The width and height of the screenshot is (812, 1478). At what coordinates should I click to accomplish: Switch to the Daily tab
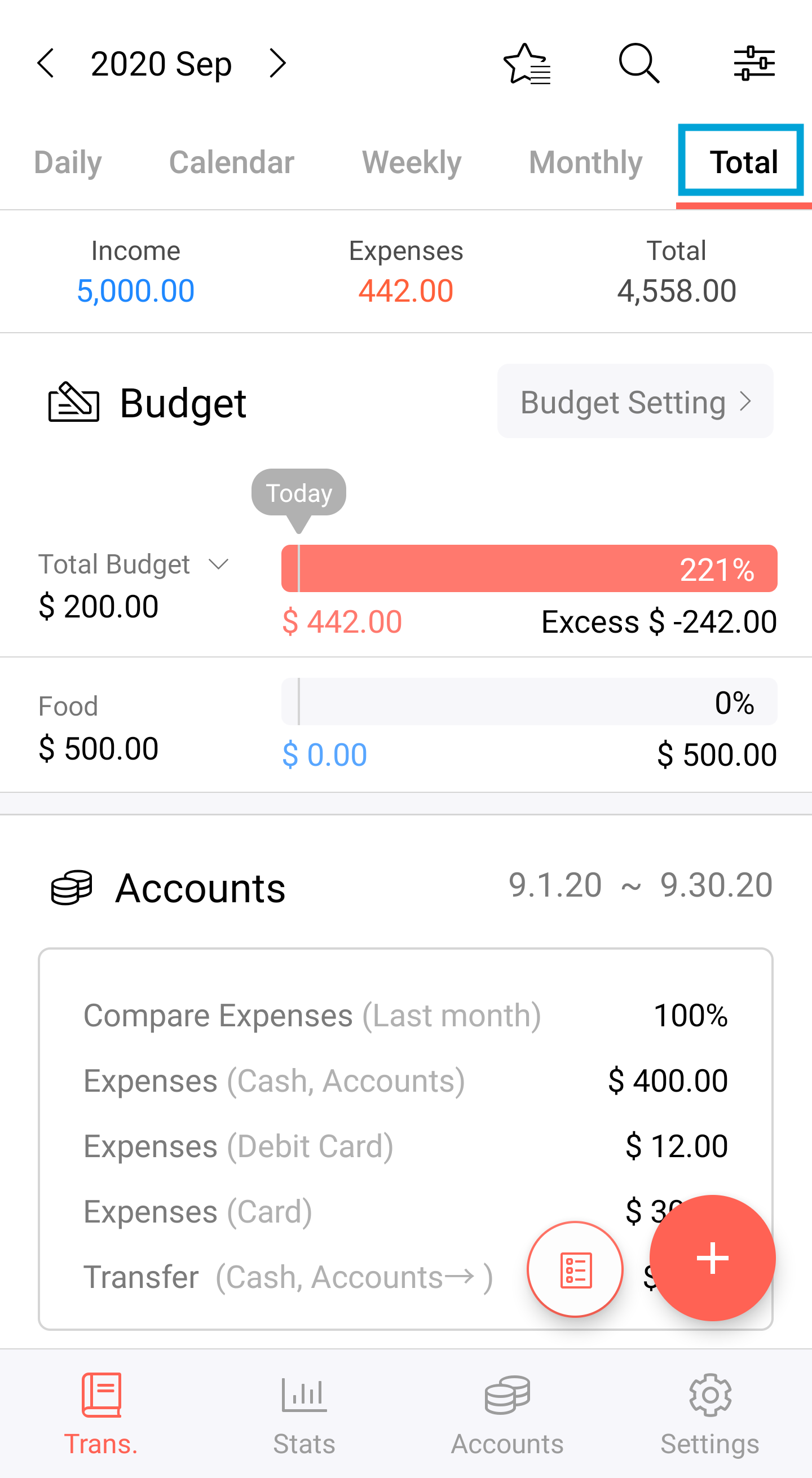click(68, 162)
